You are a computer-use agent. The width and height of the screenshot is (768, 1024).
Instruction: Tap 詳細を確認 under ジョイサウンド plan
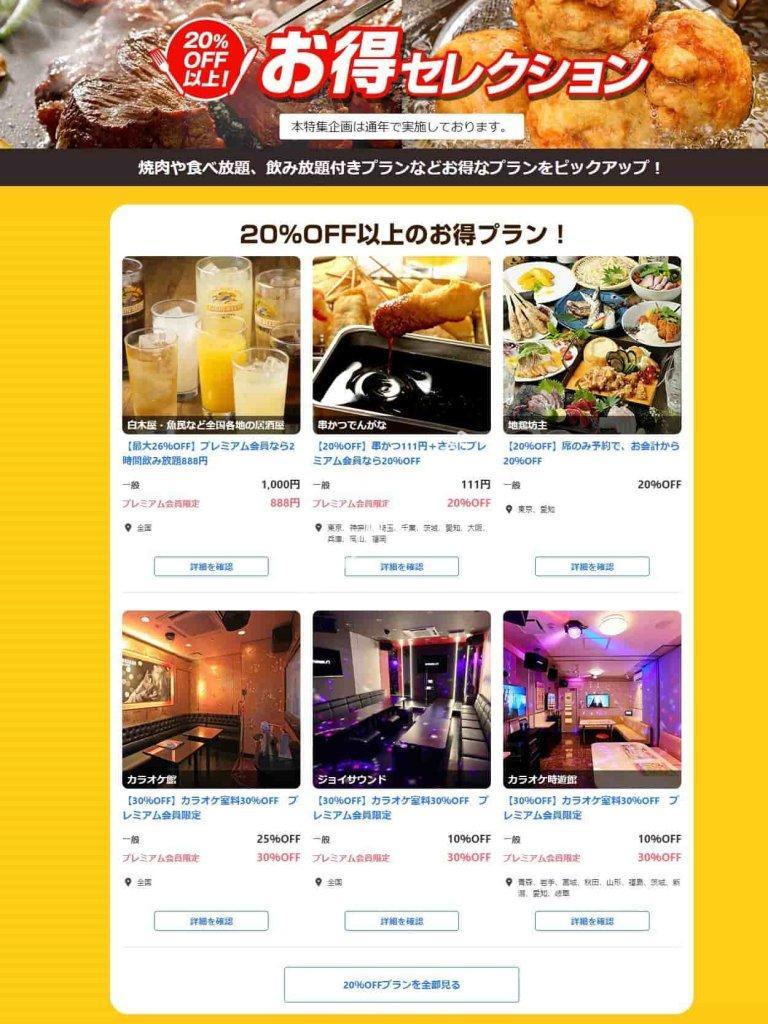401,921
